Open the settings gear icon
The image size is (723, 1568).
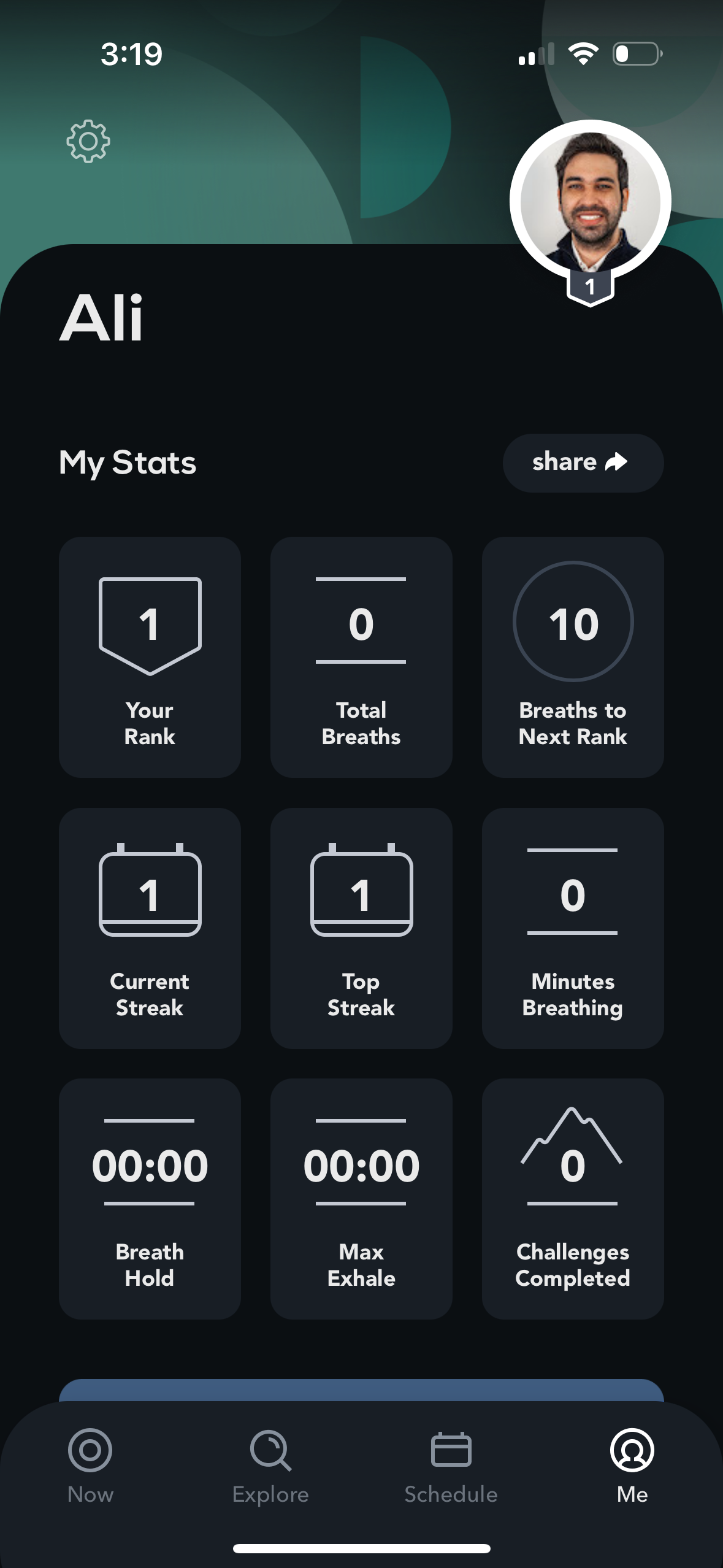(x=88, y=140)
